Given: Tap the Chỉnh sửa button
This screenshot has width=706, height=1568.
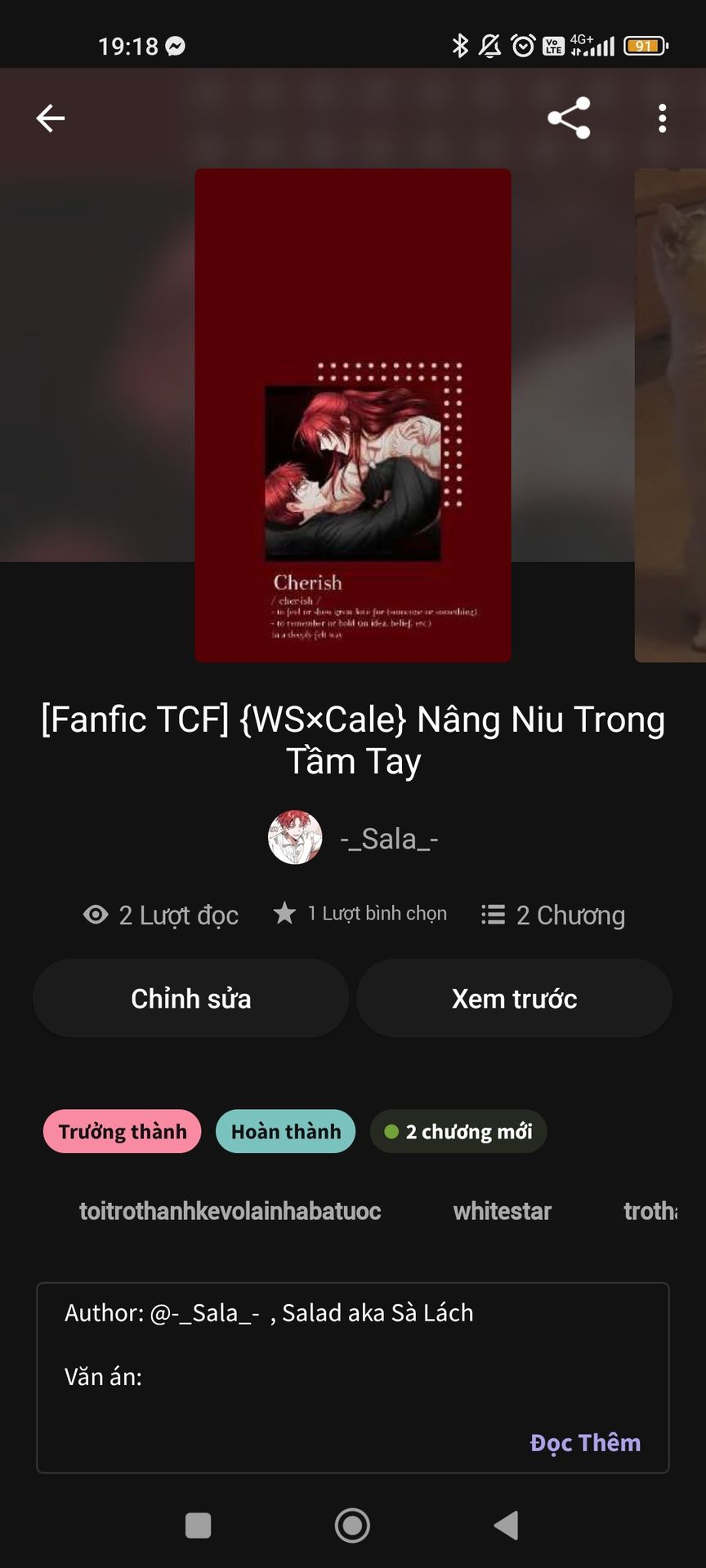Looking at the screenshot, I should click(x=190, y=998).
